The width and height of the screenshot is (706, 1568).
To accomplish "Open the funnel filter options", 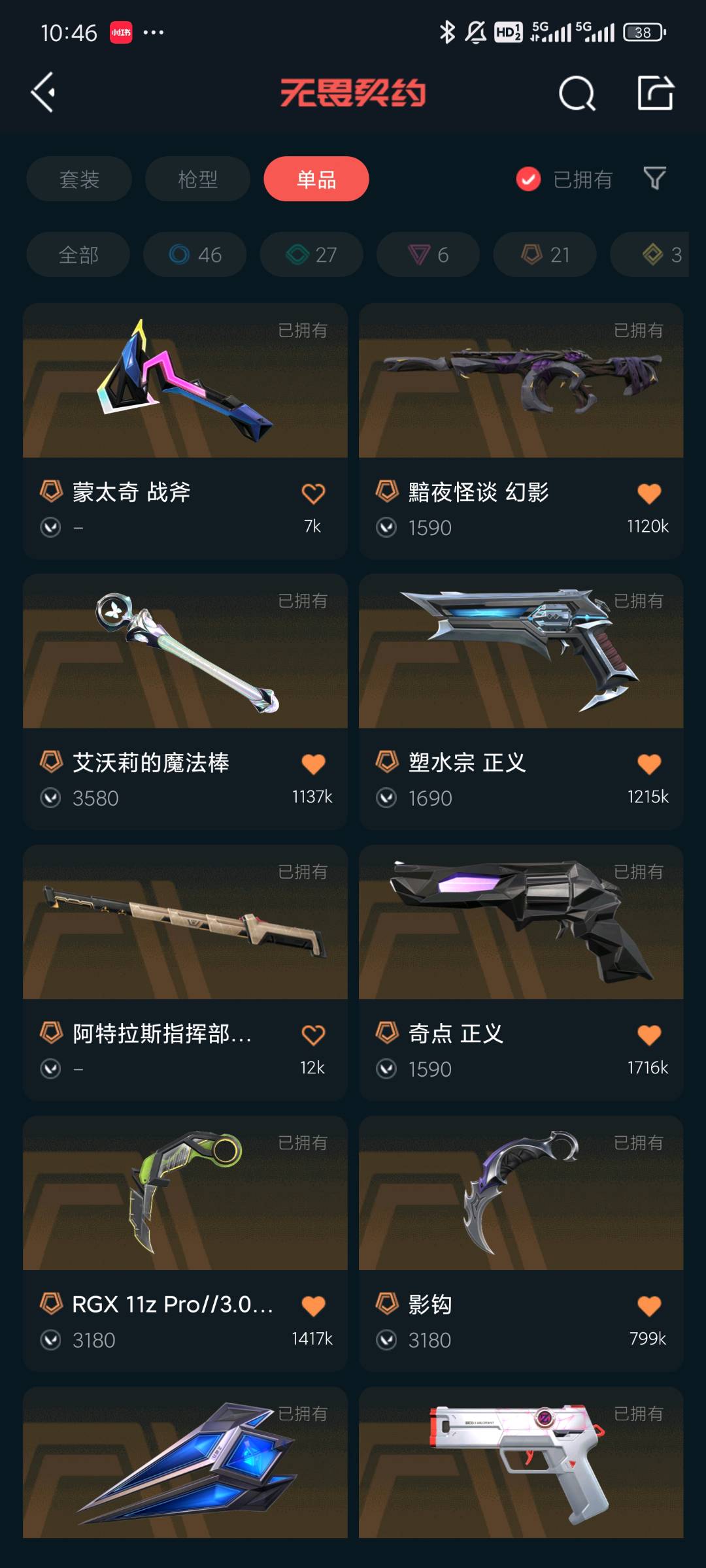I will click(x=654, y=178).
